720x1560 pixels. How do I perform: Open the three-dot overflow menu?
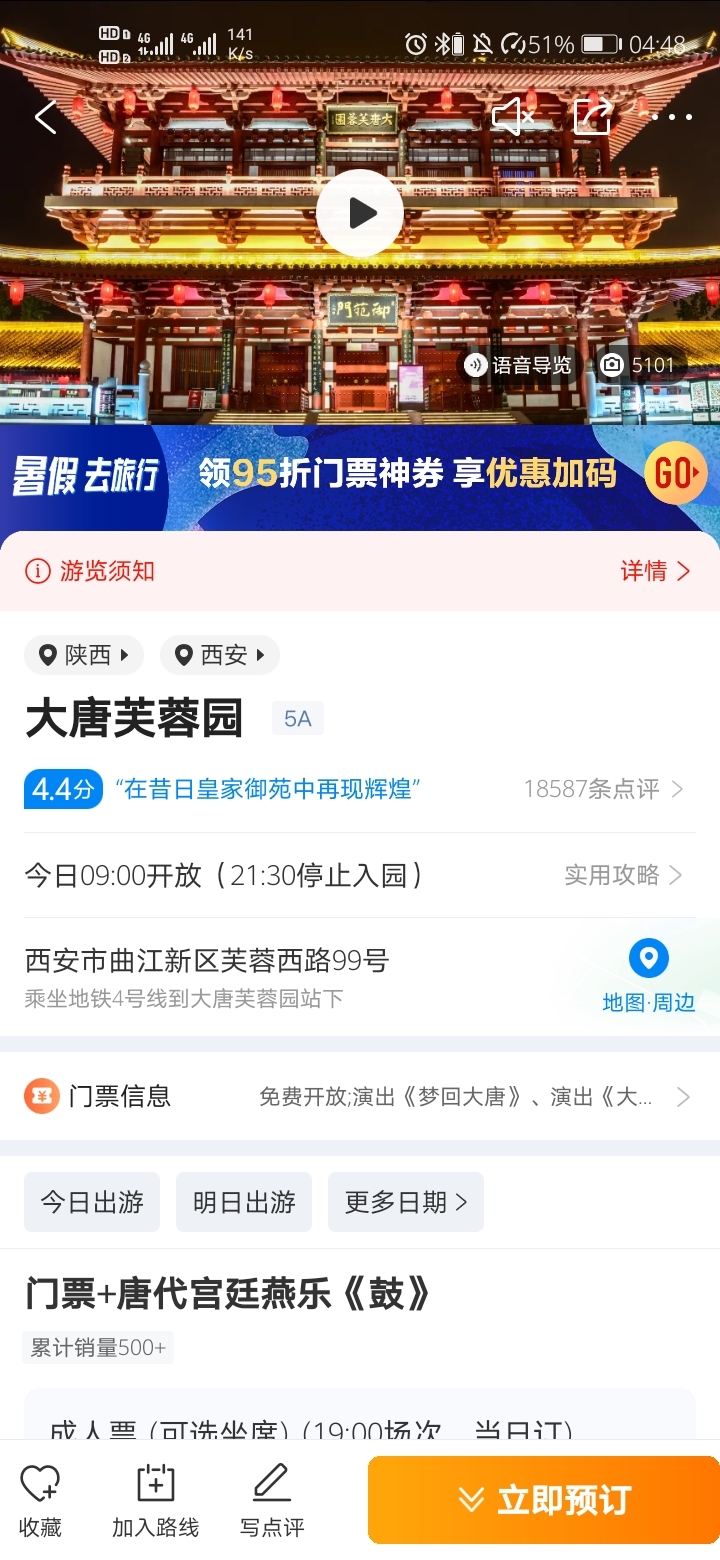coord(672,118)
